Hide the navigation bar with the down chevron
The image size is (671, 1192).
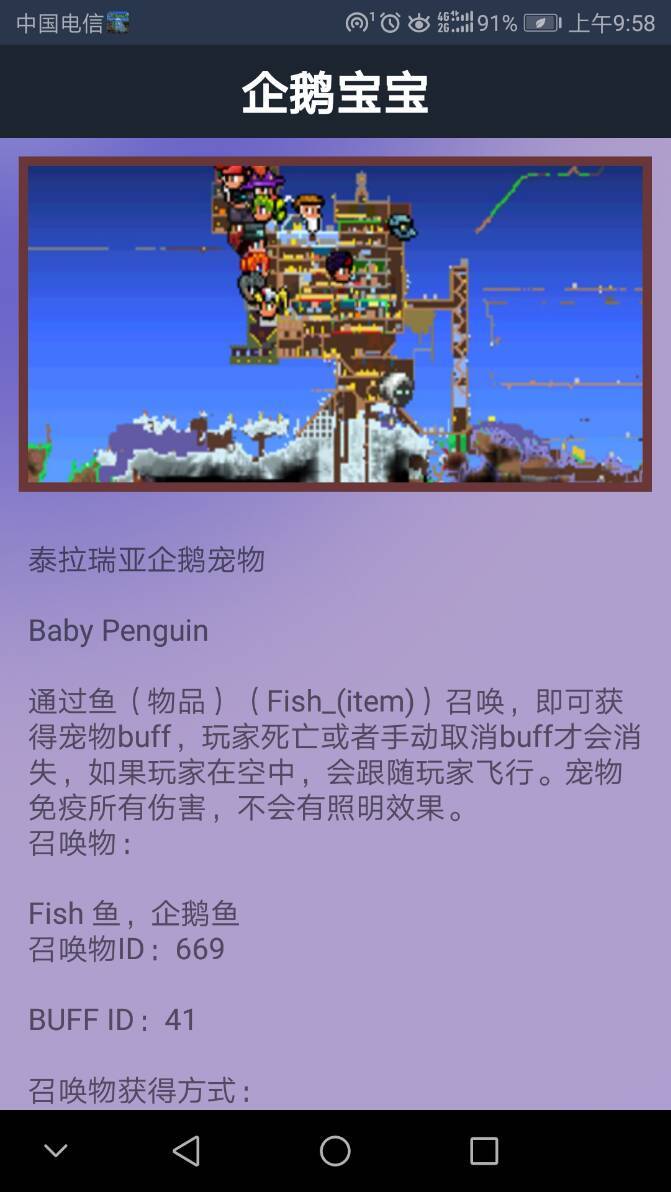(55, 1151)
